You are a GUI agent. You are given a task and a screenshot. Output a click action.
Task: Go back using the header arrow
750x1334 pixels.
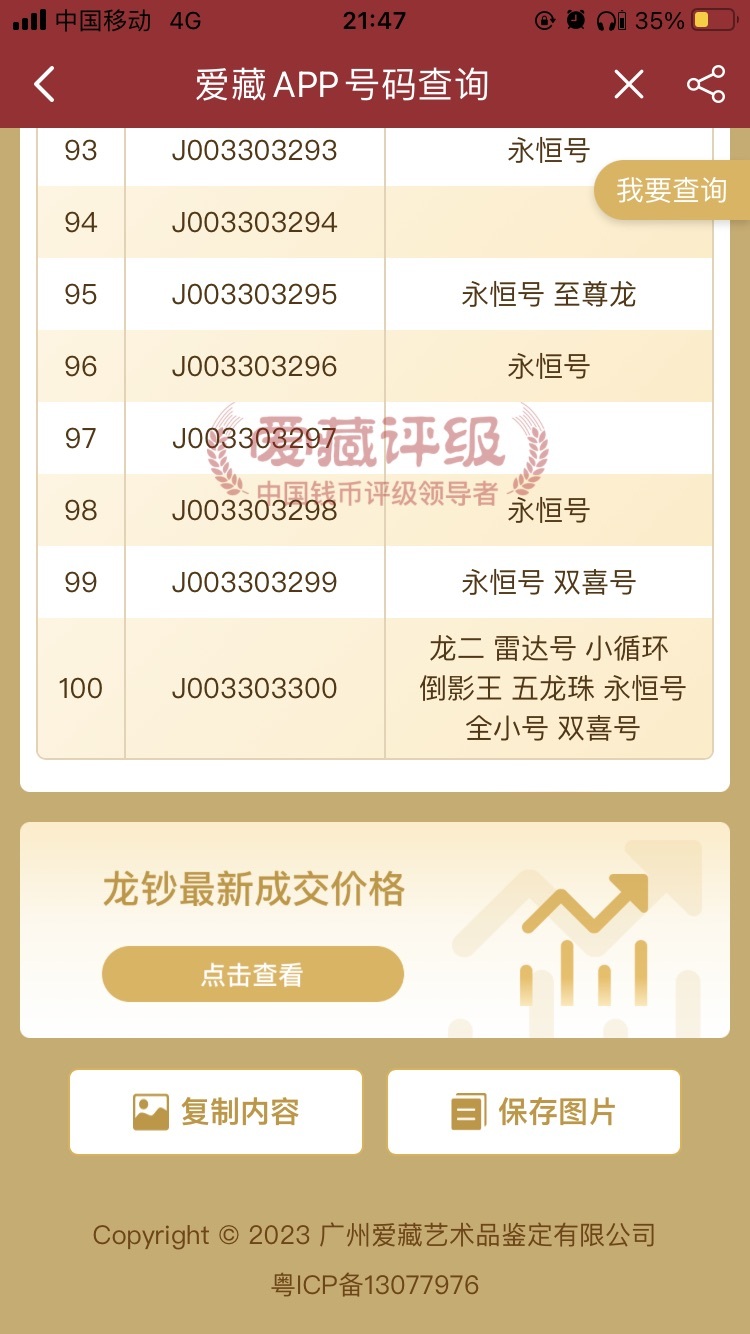(45, 85)
